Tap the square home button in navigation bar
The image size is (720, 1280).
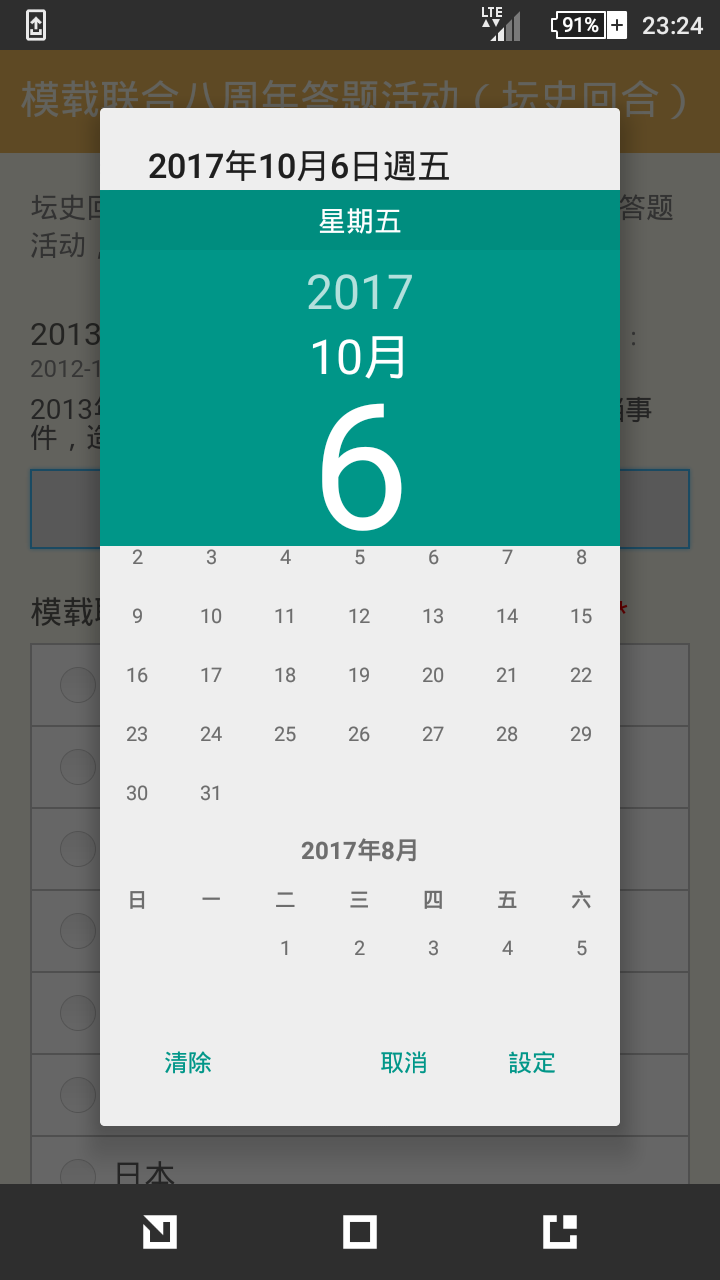[x=360, y=1232]
